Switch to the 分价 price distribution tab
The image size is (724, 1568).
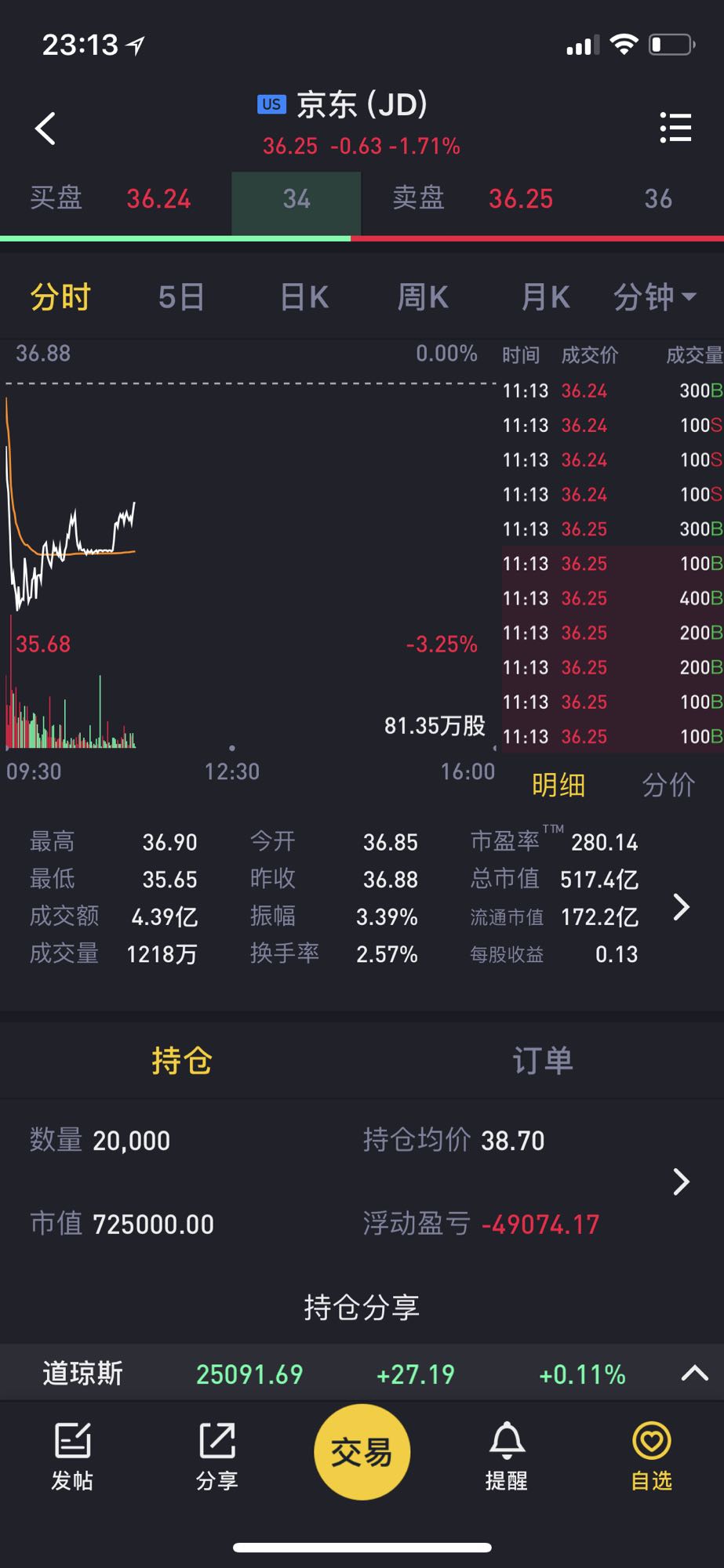pyautogui.click(x=668, y=785)
